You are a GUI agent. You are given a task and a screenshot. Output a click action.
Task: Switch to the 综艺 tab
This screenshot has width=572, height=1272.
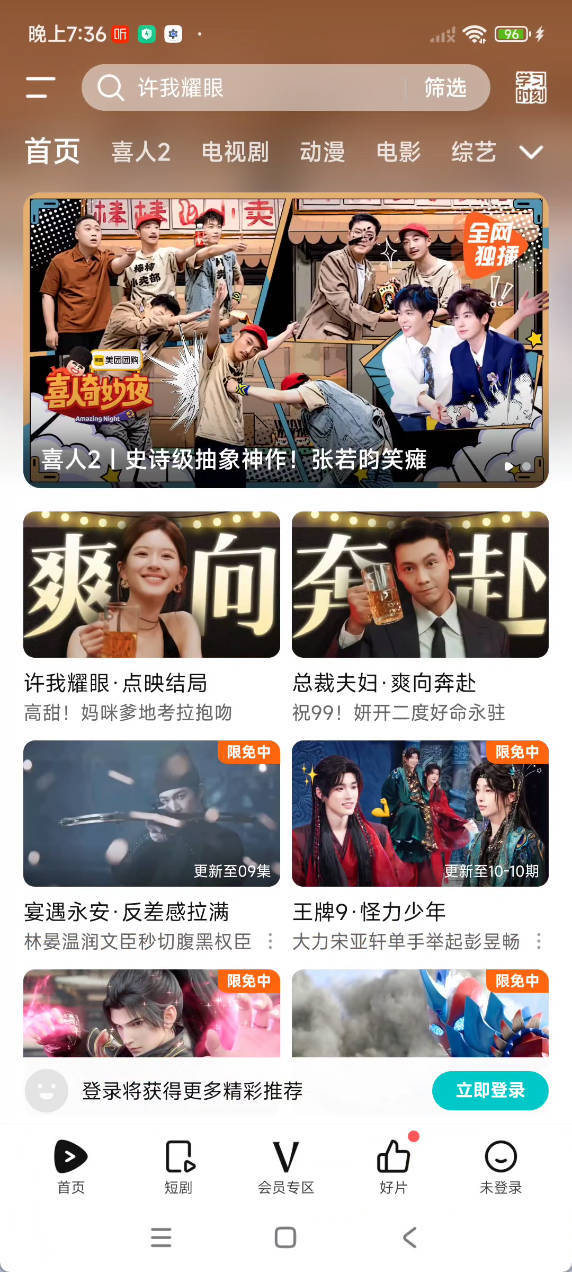coord(474,152)
